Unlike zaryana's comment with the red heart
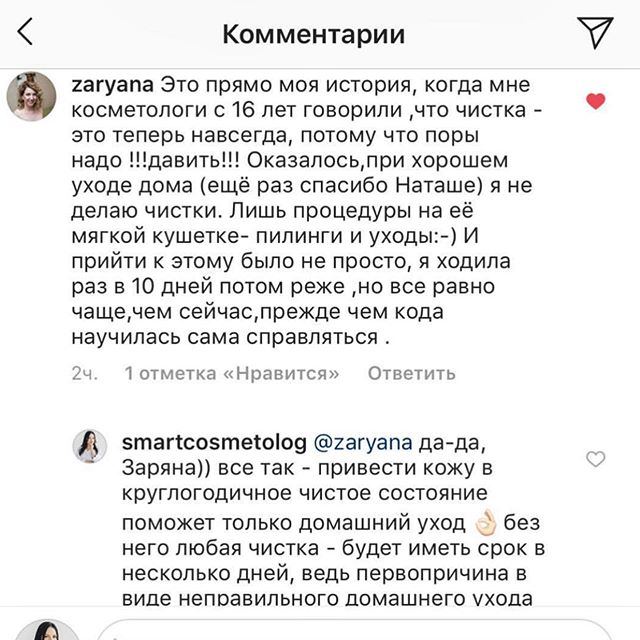The height and width of the screenshot is (640, 640). (595, 100)
